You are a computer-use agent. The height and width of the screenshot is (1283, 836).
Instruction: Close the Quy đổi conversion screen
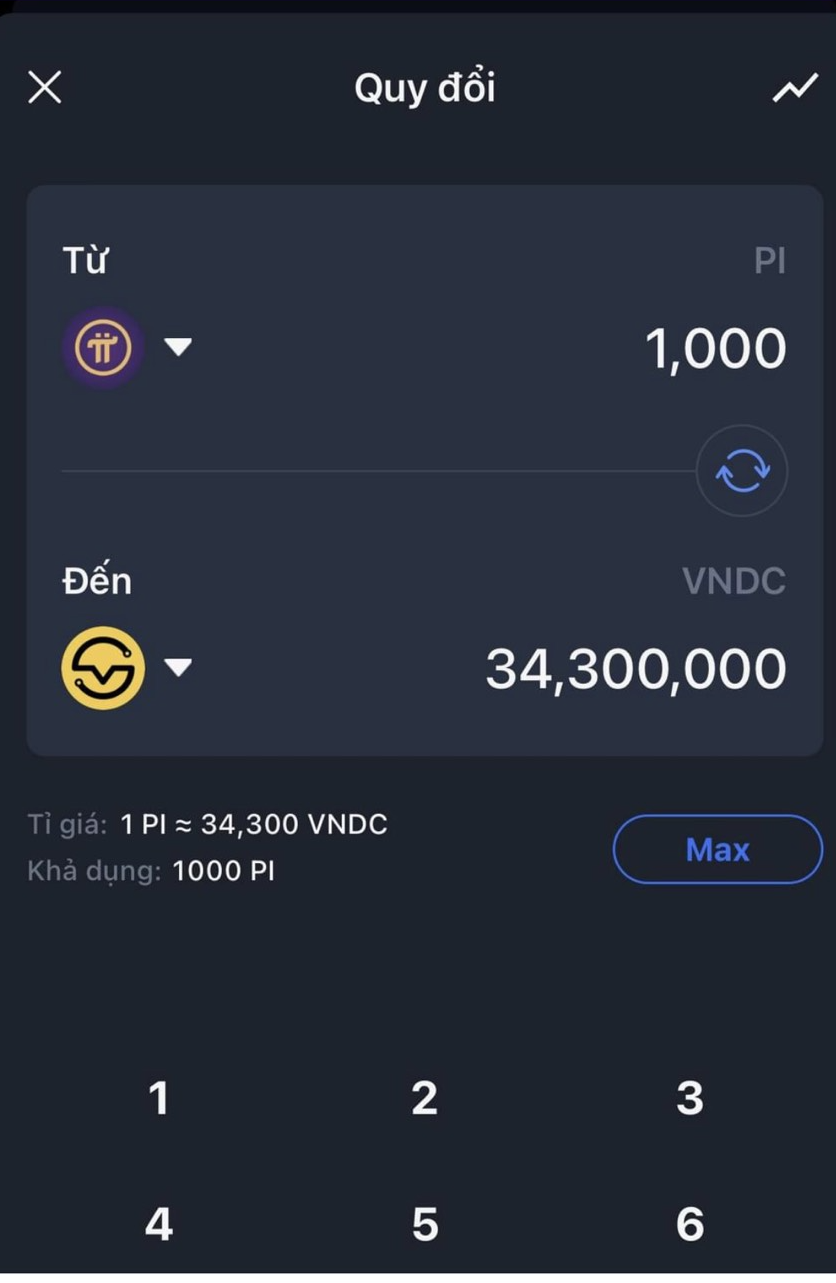[45, 88]
